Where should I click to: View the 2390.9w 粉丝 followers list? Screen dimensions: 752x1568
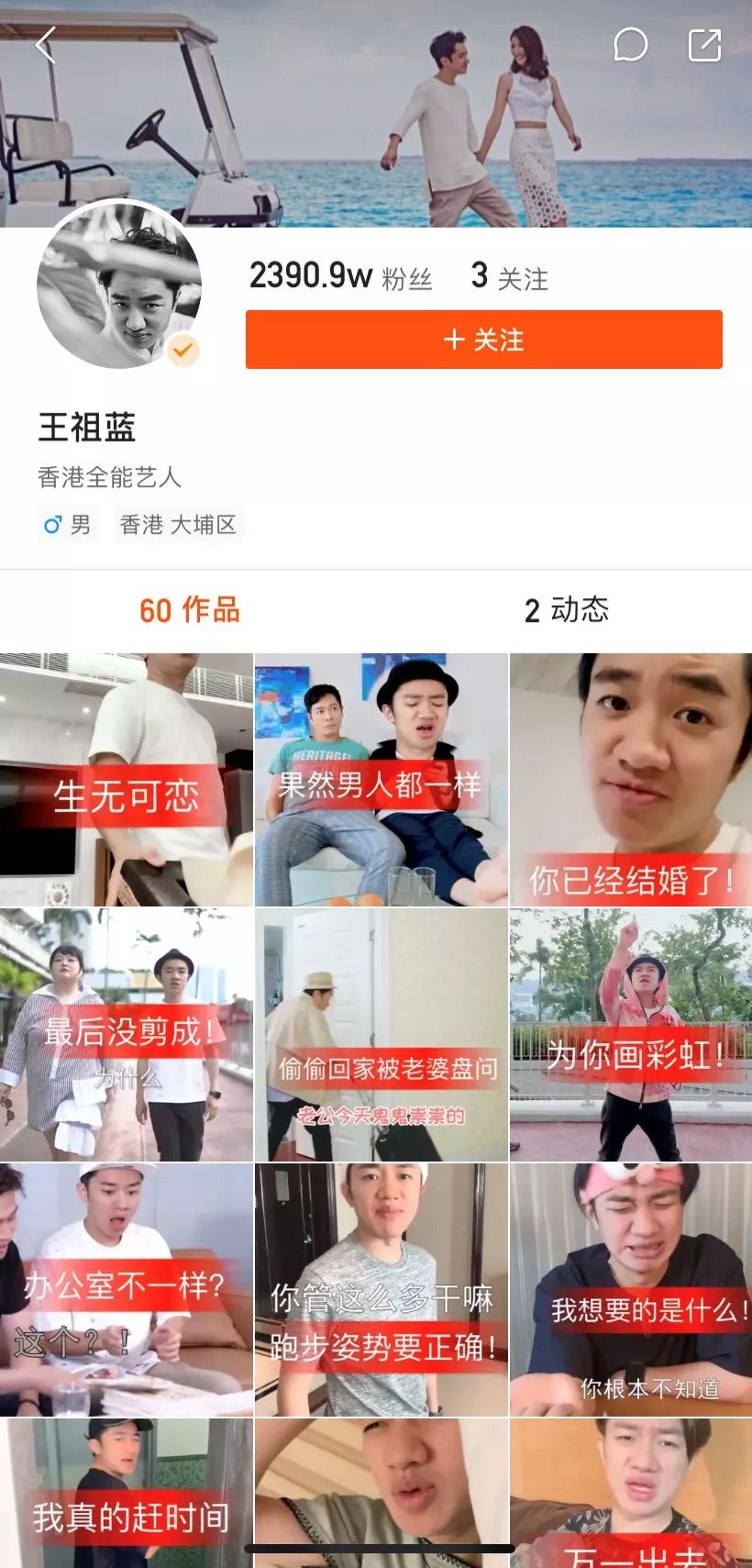(340, 276)
